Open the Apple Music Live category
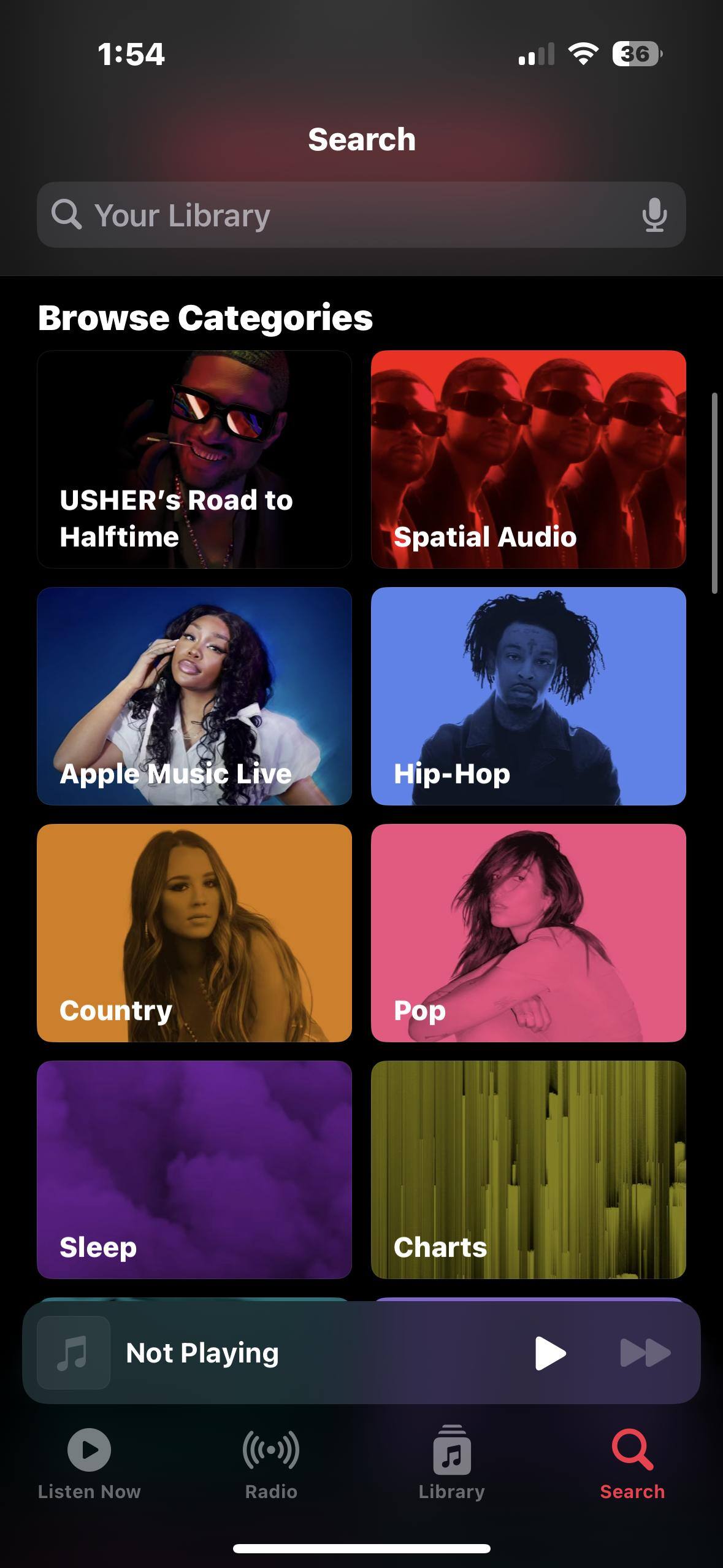 point(194,696)
